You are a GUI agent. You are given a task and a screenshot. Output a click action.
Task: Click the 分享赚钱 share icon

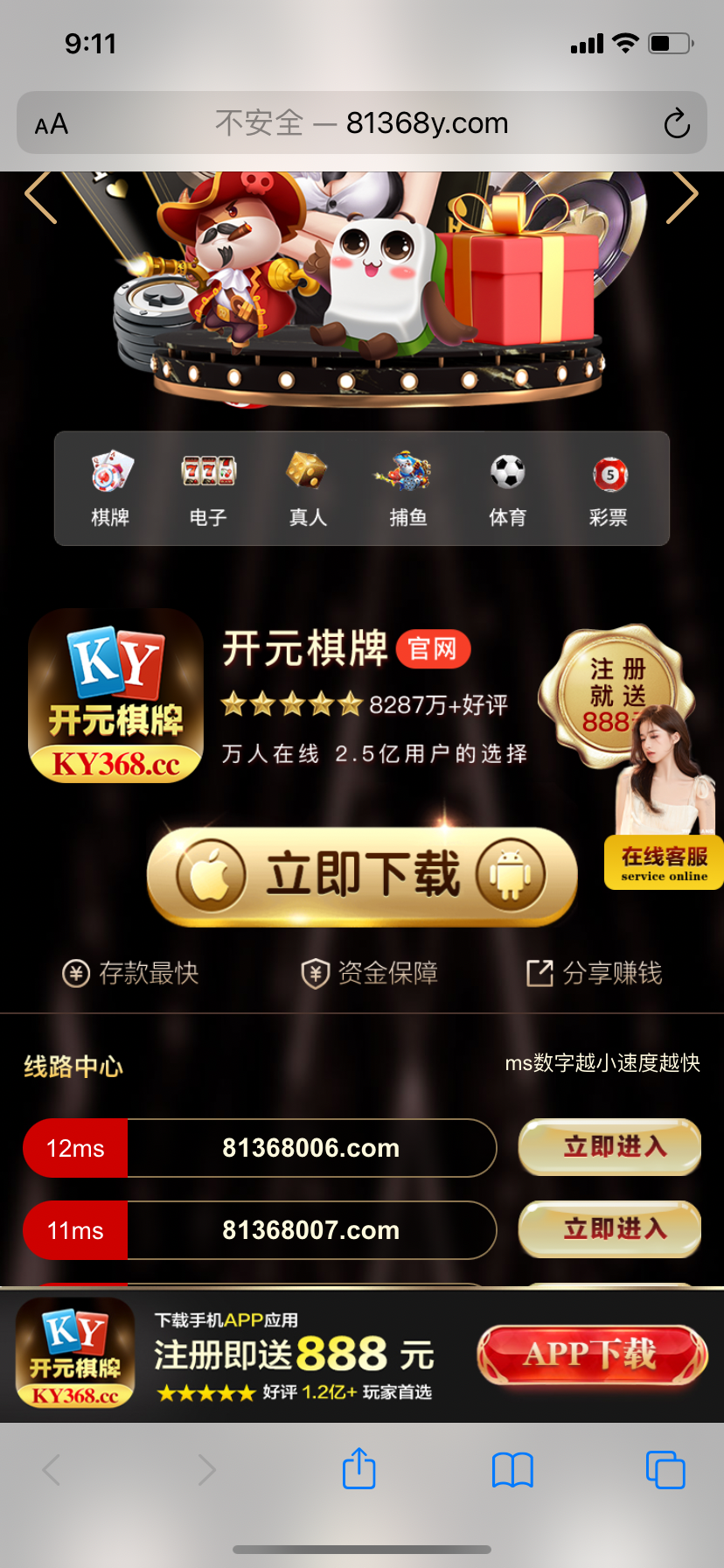(540, 972)
